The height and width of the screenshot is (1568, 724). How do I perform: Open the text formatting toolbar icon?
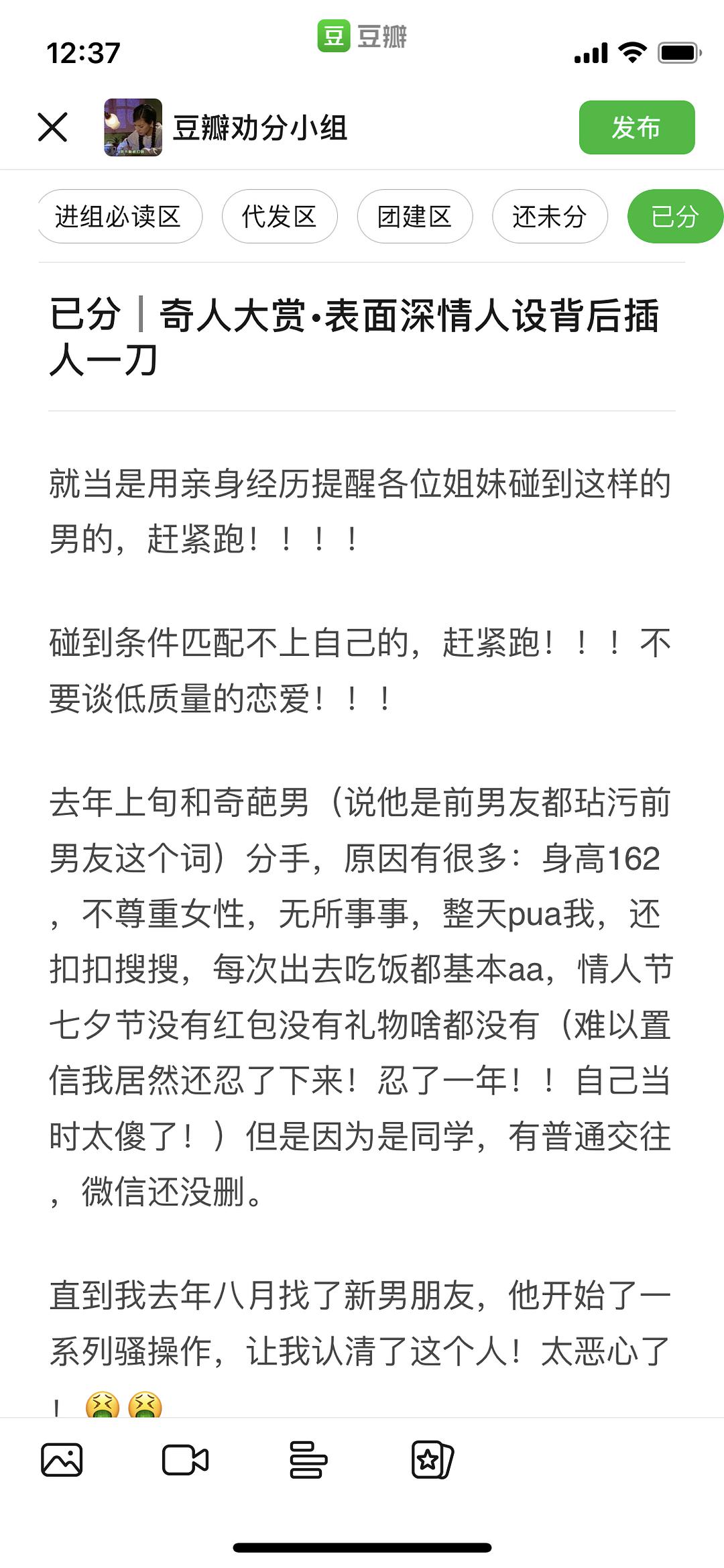tap(308, 1459)
